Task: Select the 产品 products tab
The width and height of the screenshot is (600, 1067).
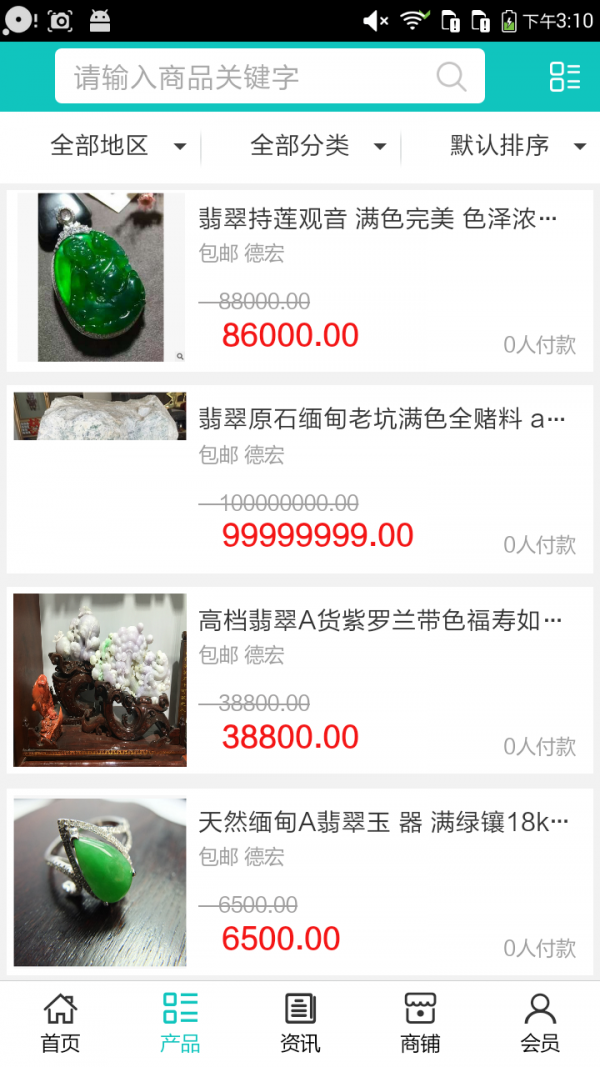Action: click(180, 1023)
